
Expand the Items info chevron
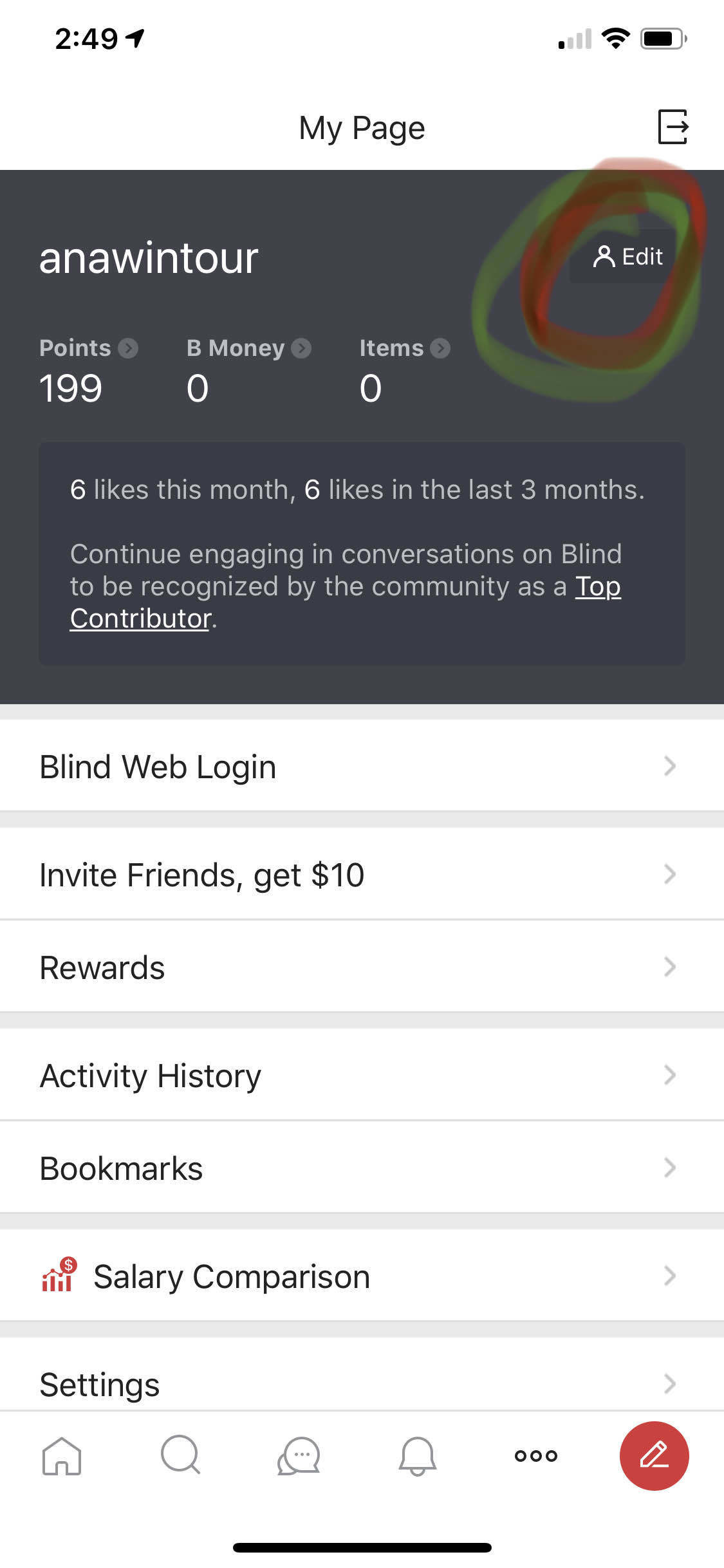440,348
